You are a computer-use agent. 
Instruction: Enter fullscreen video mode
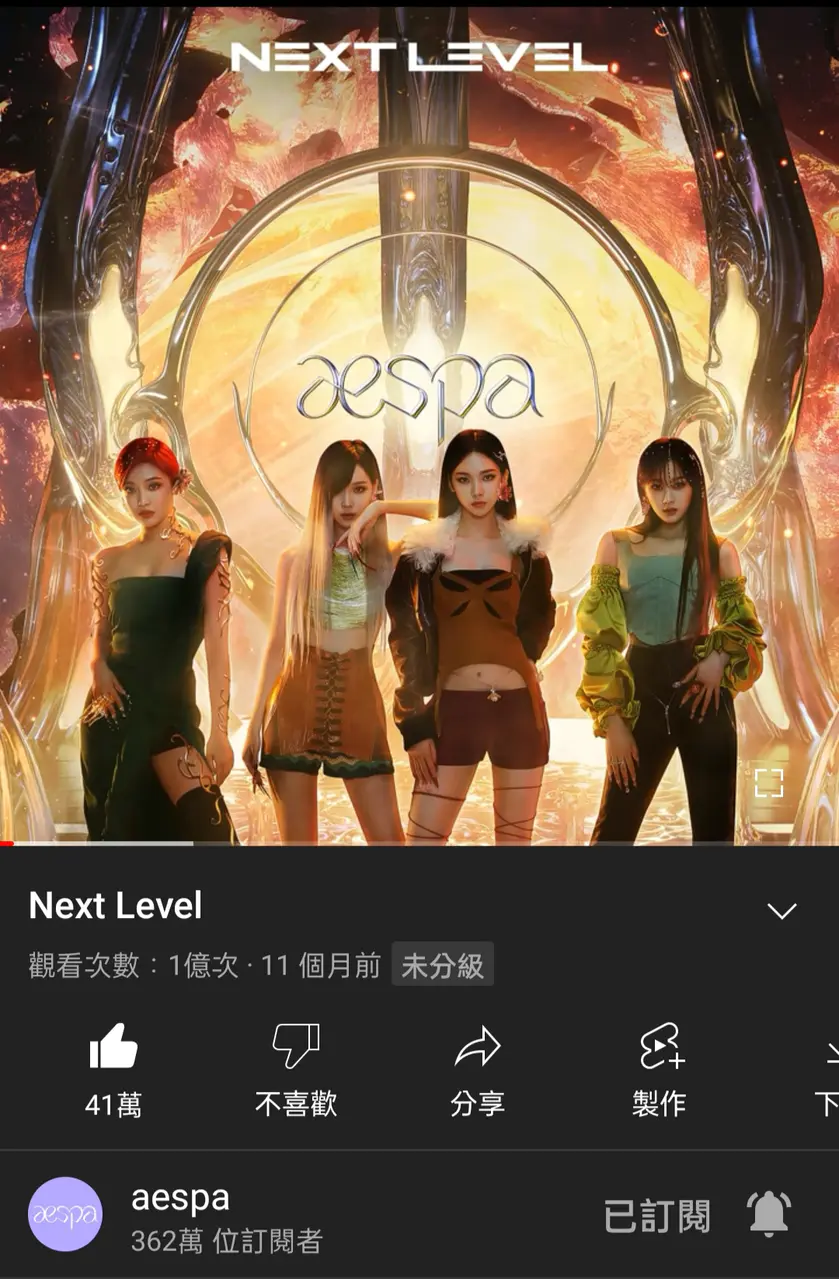point(768,782)
